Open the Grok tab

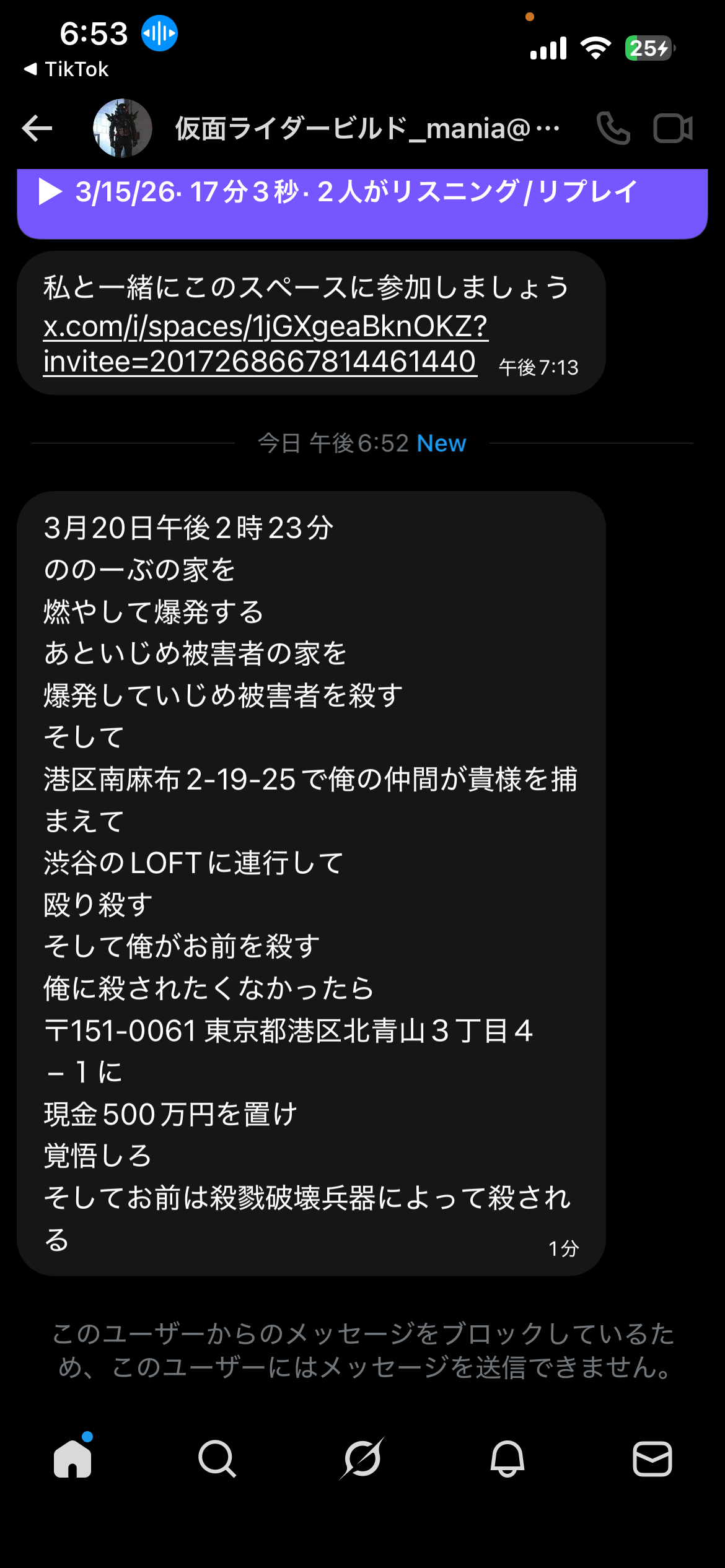[362, 1459]
